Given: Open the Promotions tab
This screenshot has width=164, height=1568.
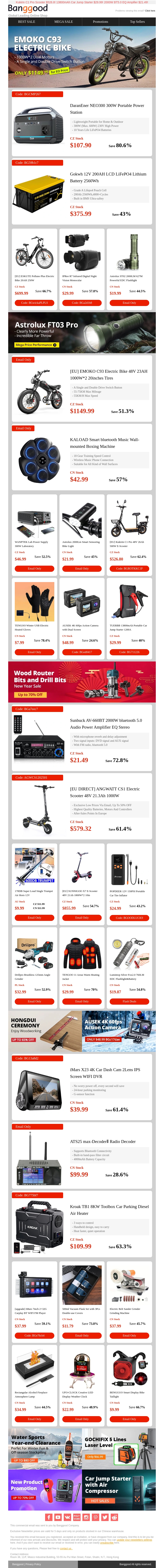Looking at the screenshot, I should [100, 21].
